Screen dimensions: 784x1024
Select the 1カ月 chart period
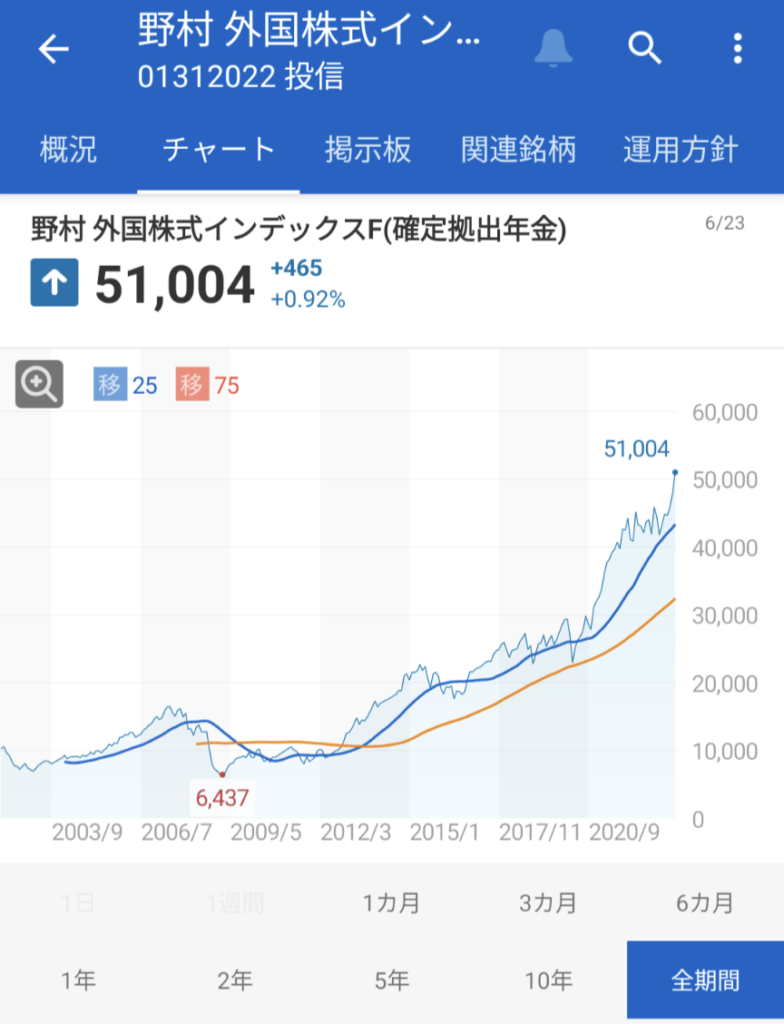(x=392, y=903)
